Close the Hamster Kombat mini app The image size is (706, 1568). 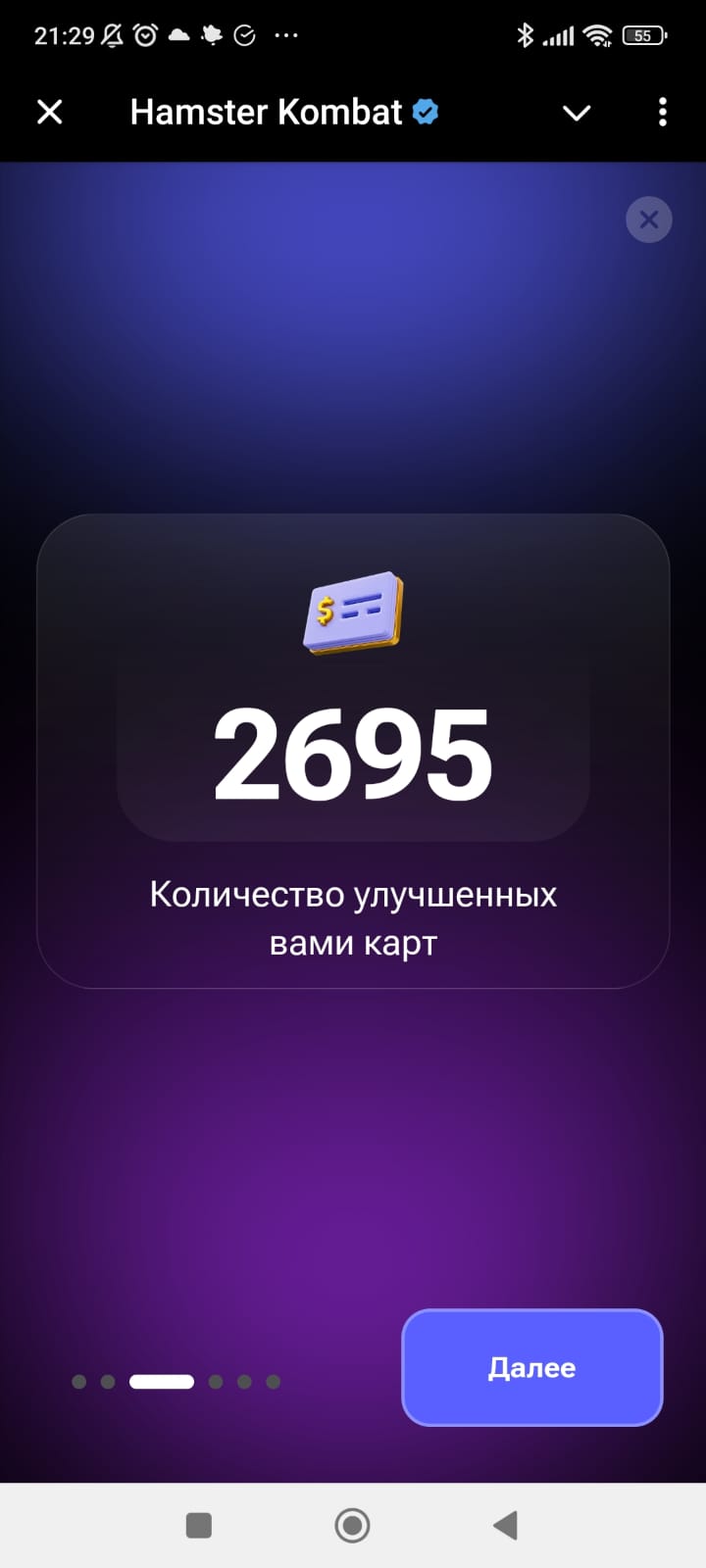tap(50, 113)
